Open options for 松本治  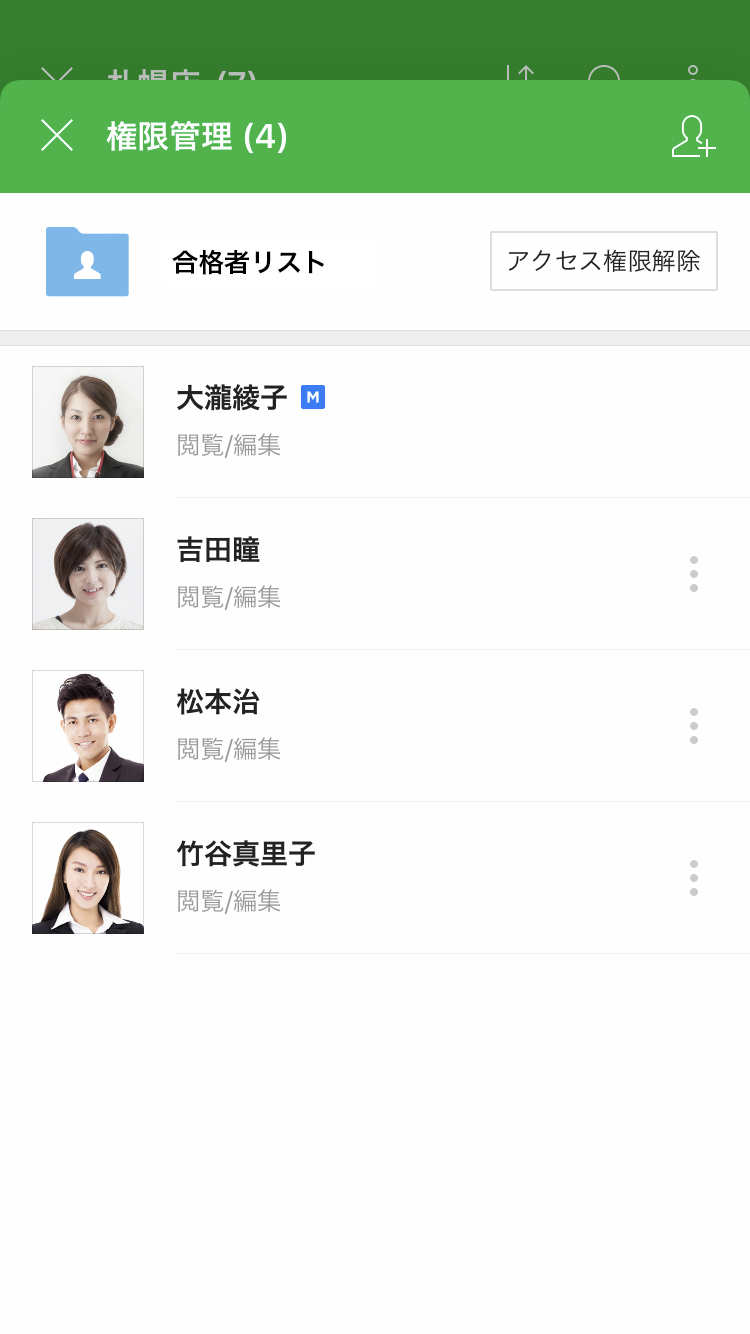point(693,726)
